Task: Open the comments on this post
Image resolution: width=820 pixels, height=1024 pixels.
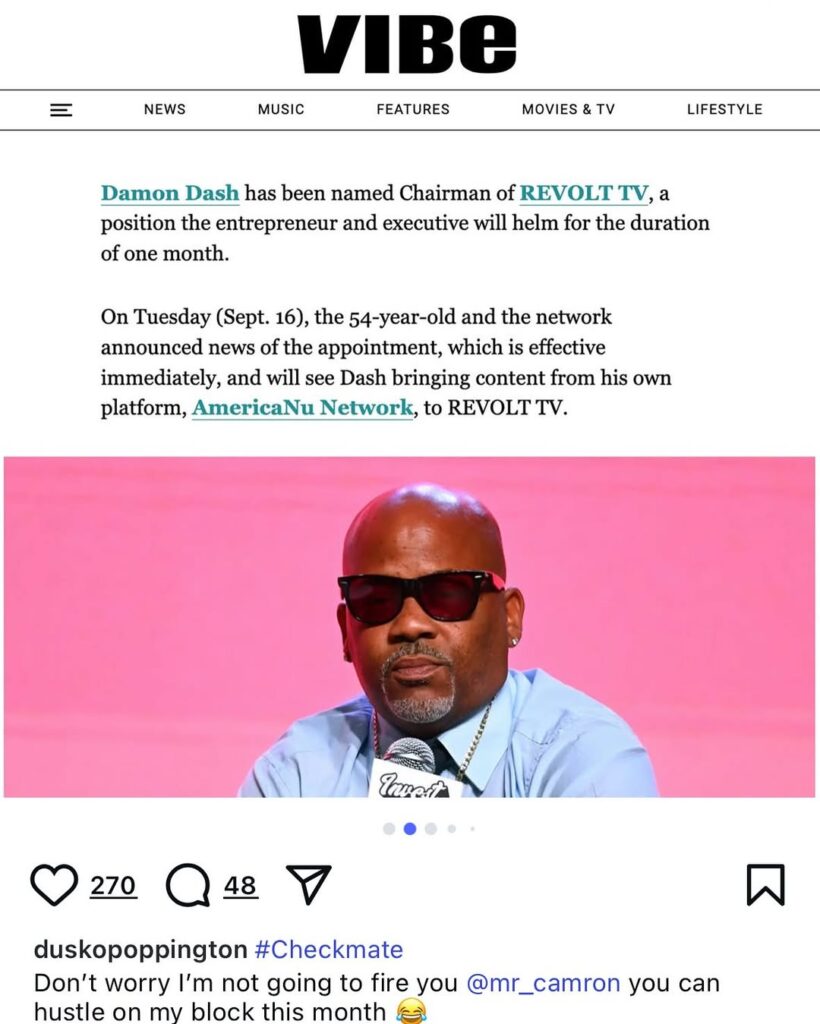Action: (188, 885)
